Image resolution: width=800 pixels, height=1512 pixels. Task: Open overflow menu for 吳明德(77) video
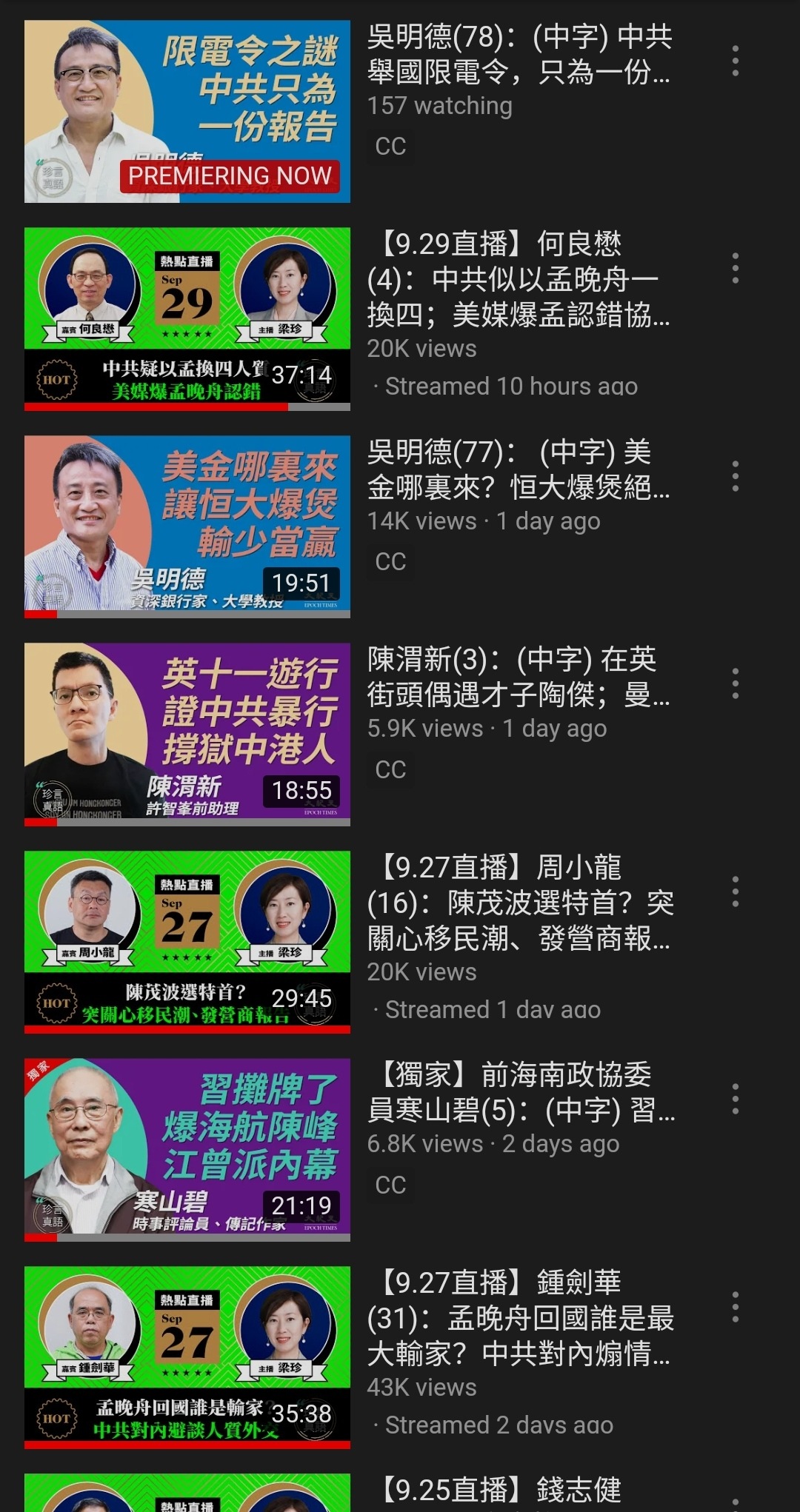pos(735,476)
